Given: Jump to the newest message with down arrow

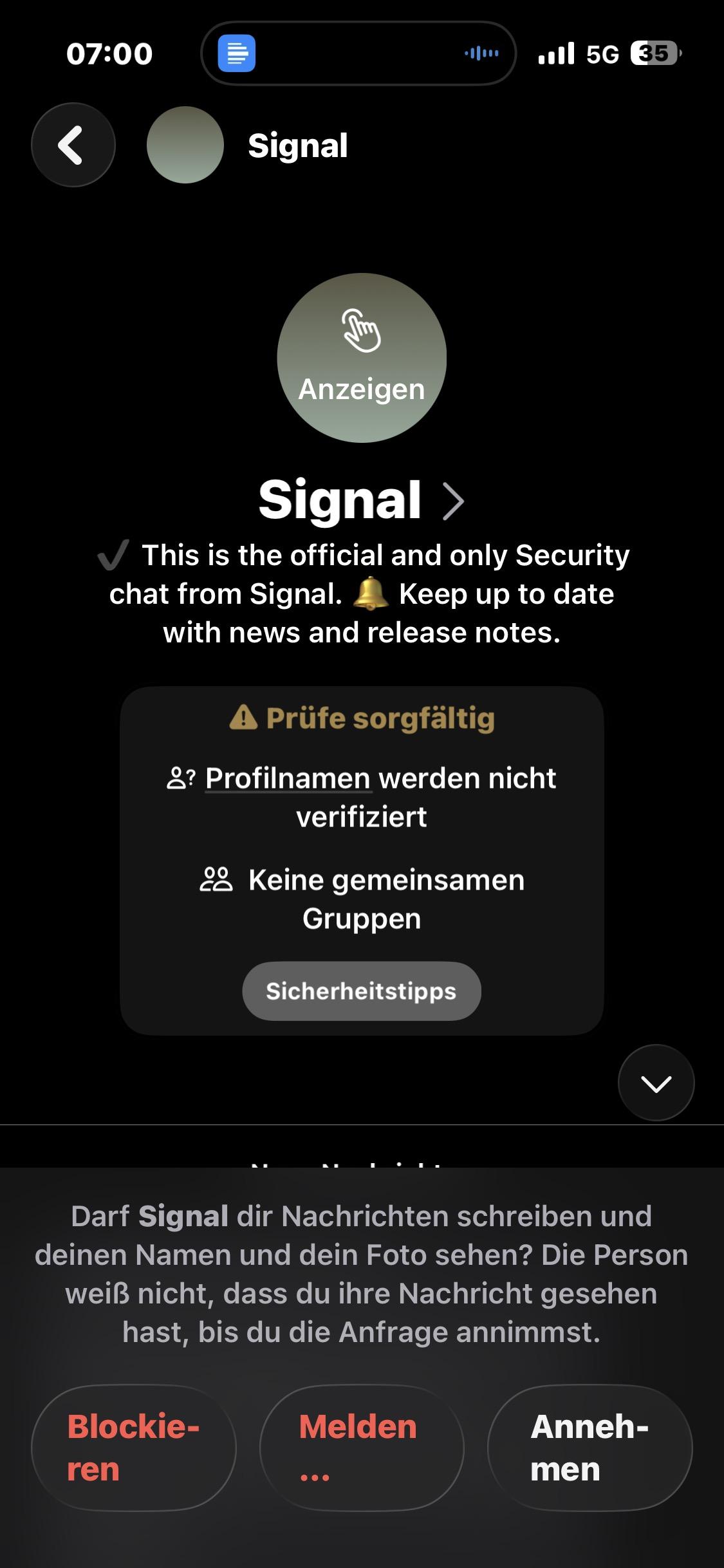Looking at the screenshot, I should pyautogui.click(x=656, y=1083).
